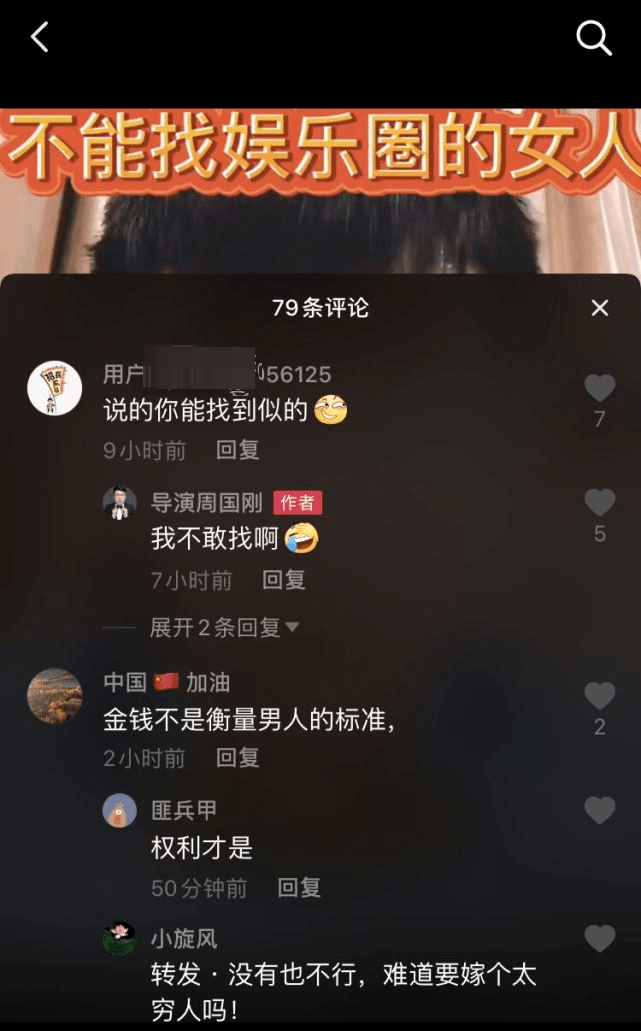The image size is (641, 1031).
Task: Reply to 中国加油's comment
Action: pos(238,758)
